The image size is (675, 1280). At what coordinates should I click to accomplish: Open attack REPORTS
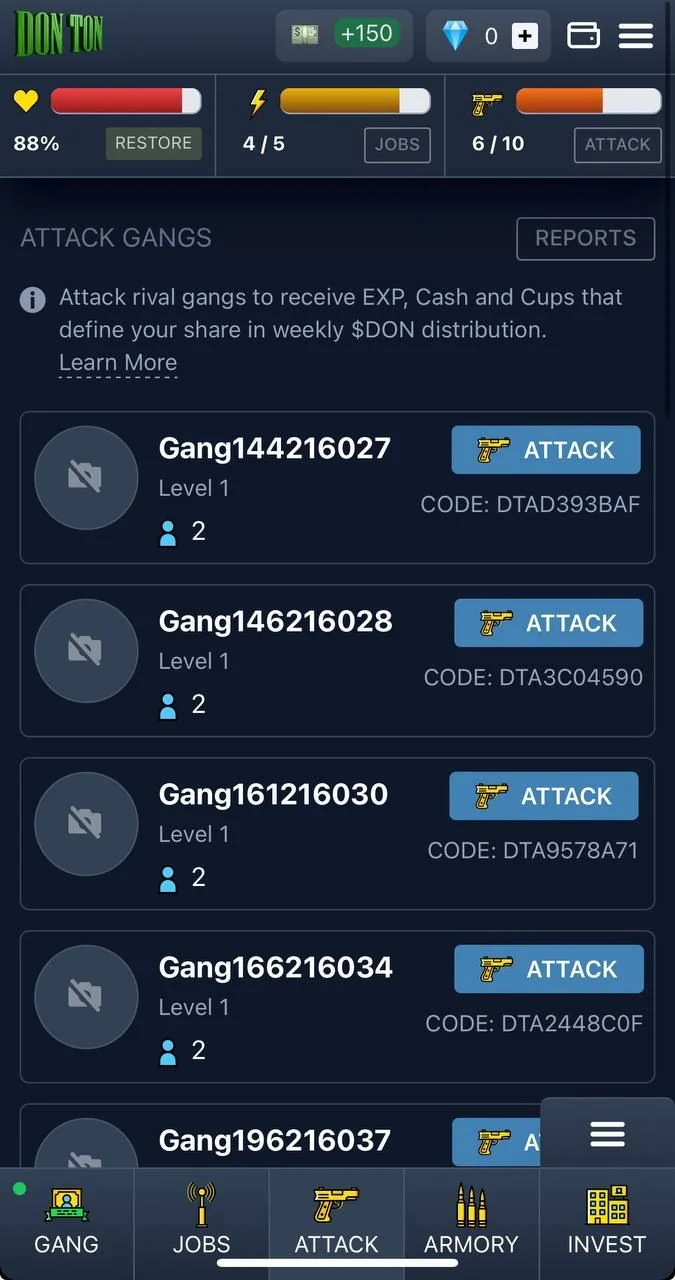(586, 238)
